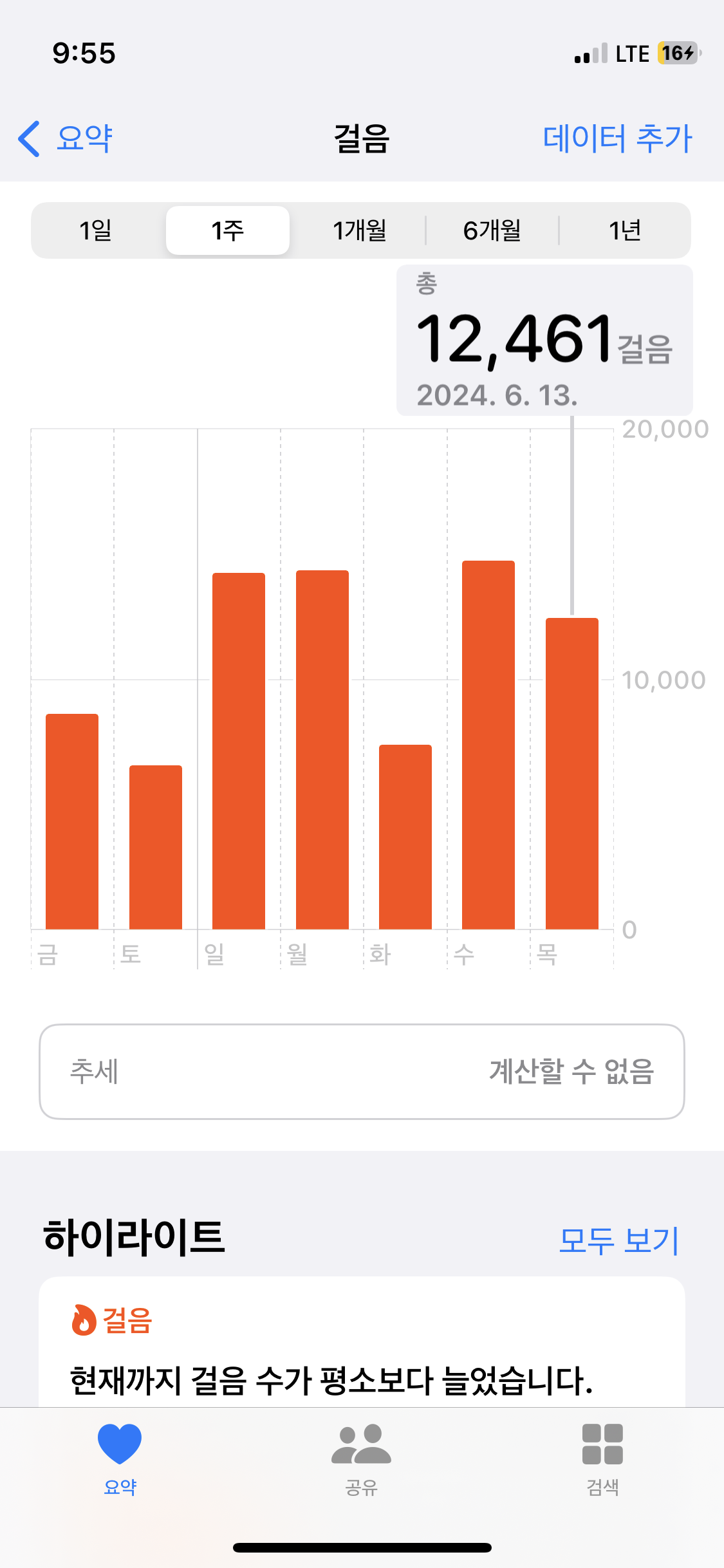724x1568 pixels.
Task: Switch to the 1일 range
Action: pyautogui.click(x=97, y=230)
